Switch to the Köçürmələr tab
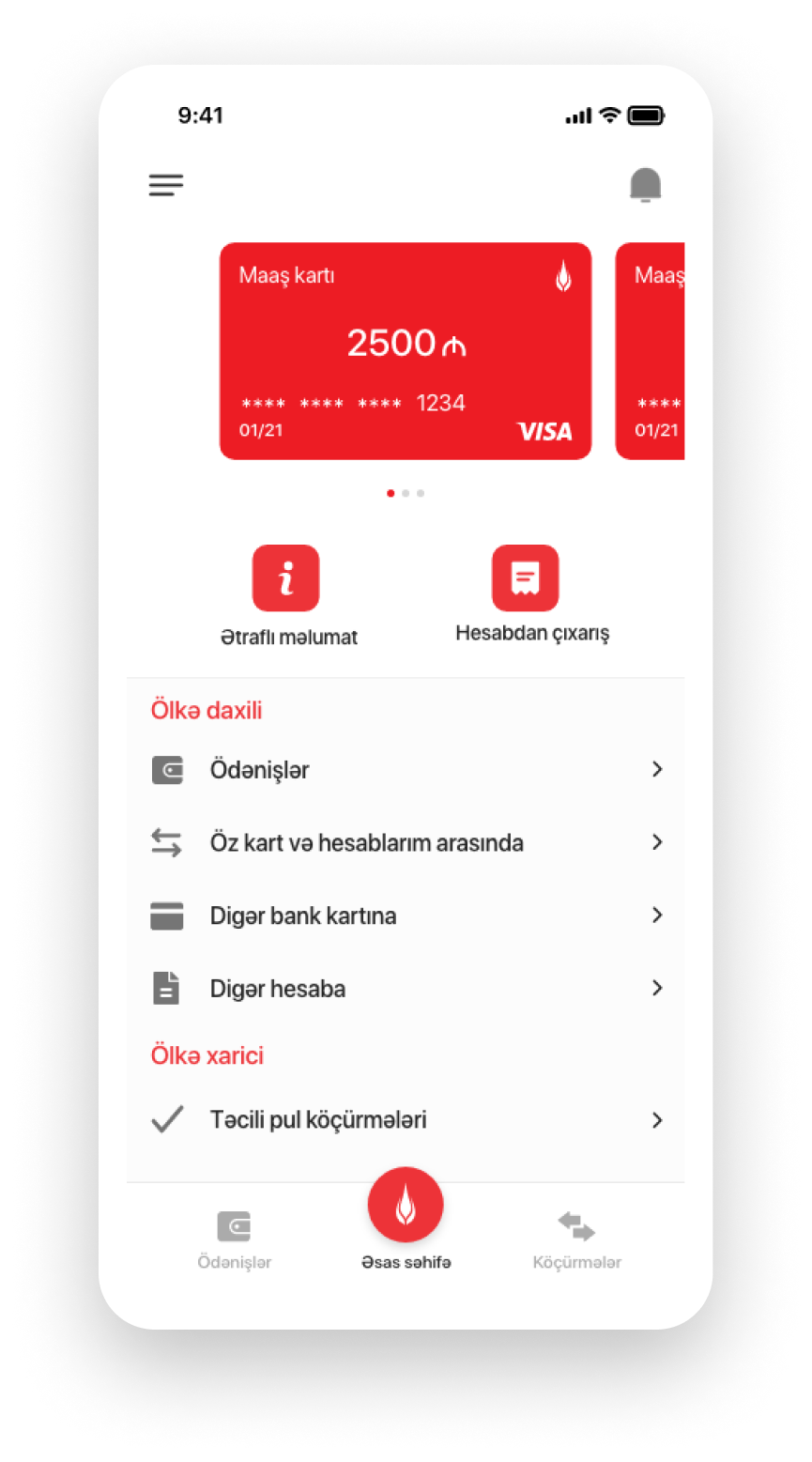Screen dimensions: 812x1462 [576, 1239]
